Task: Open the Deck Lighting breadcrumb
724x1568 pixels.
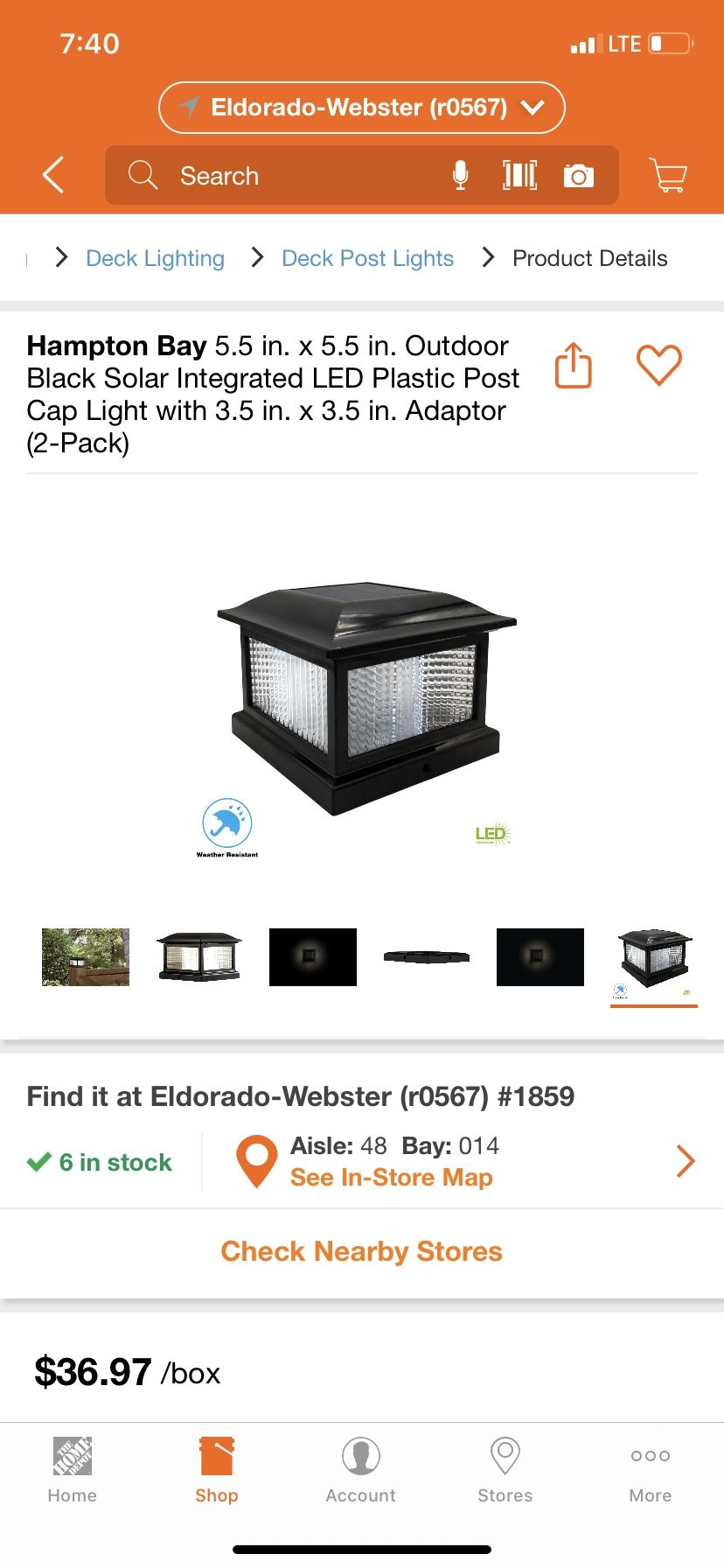Action: click(x=155, y=258)
